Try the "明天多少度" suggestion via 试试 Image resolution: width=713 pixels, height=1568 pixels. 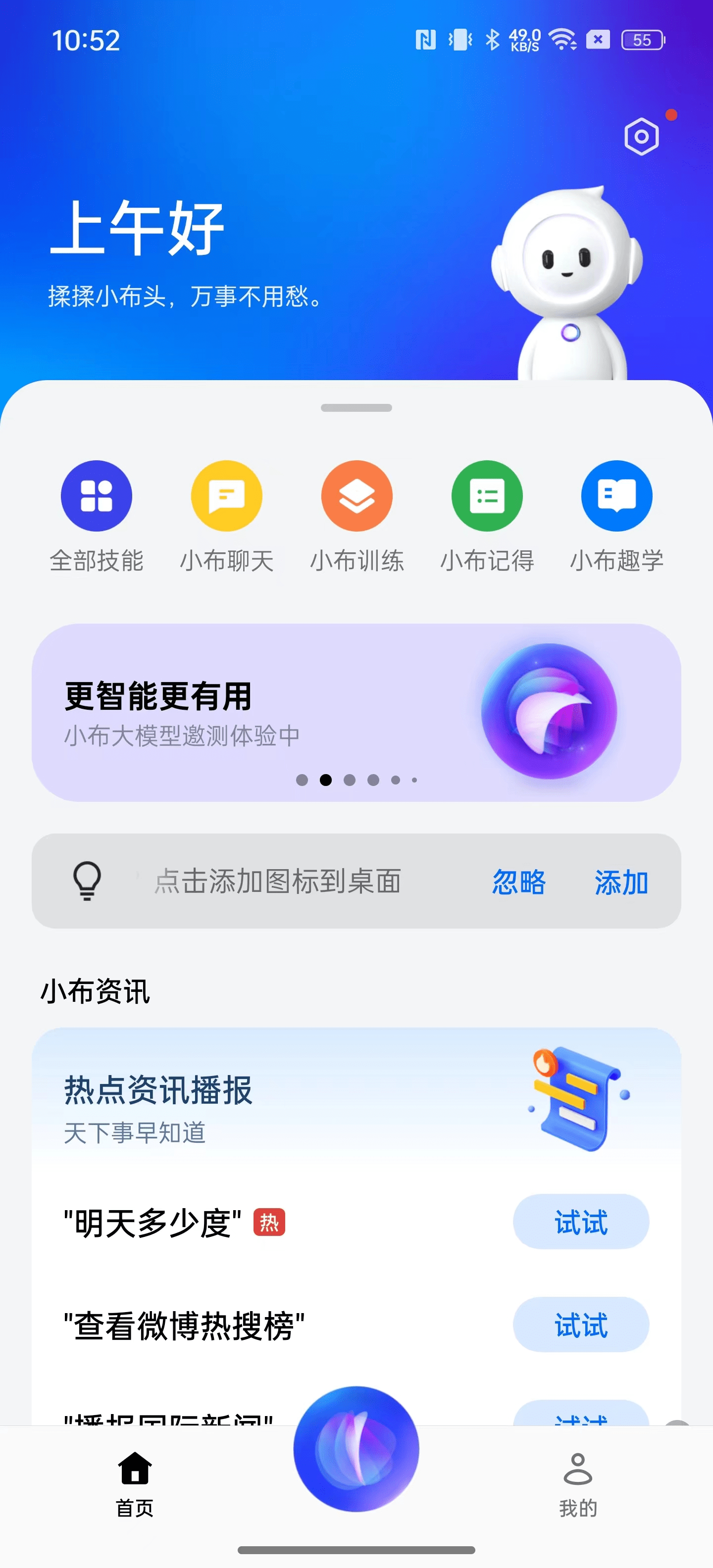580,1222
